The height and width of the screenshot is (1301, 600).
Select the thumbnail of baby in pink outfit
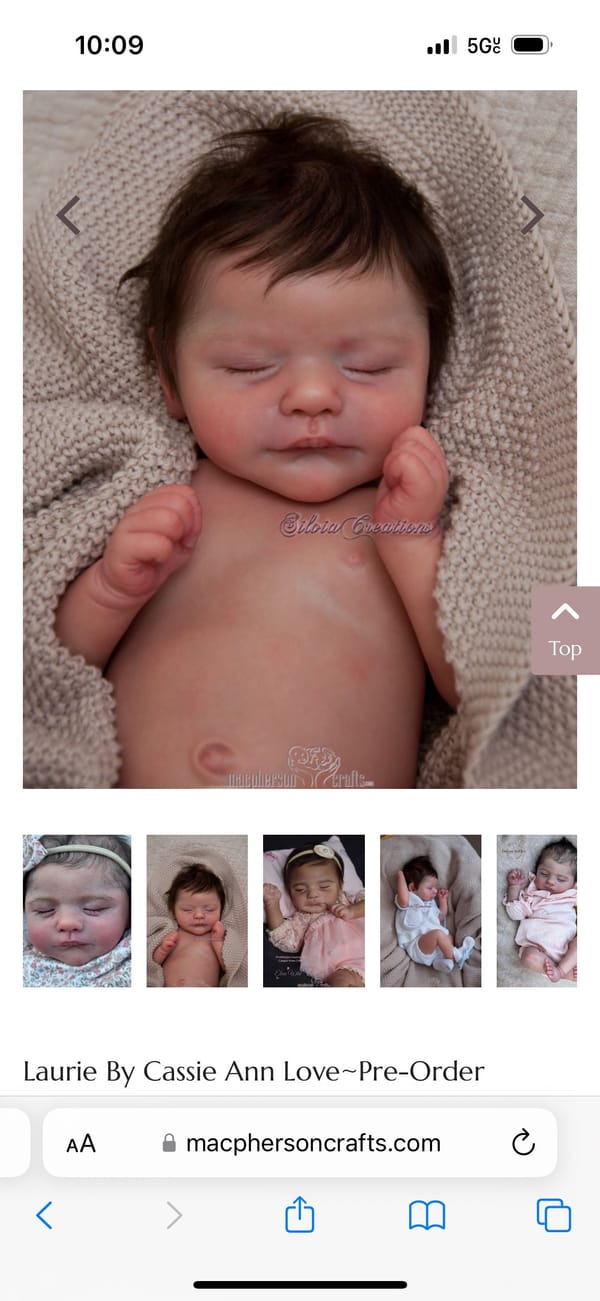point(537,910)
